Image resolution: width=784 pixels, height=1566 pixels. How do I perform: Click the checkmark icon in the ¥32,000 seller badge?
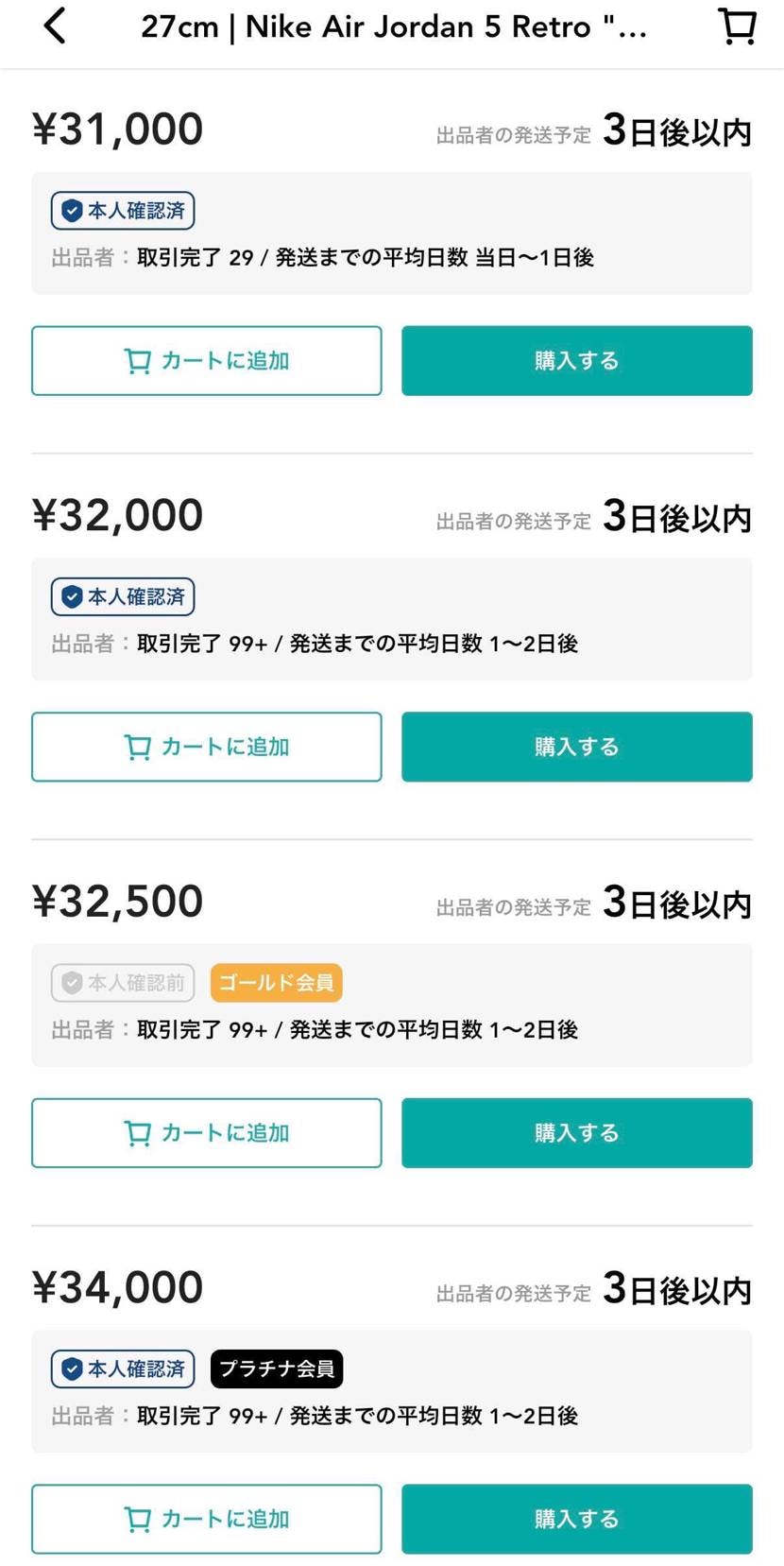click(x=71, y=596)
